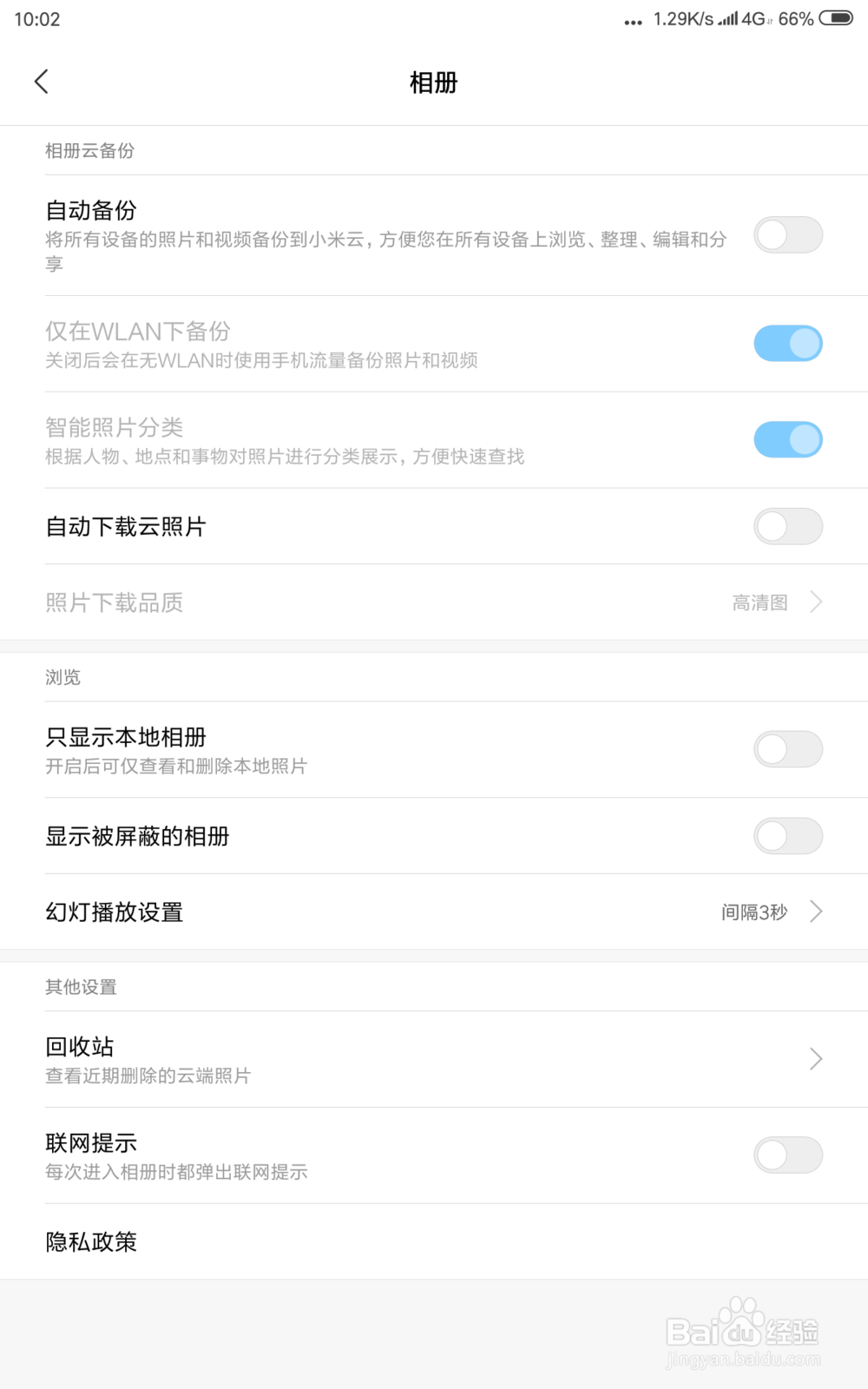Turn on 联网提示 network prompt
The image size is (868, 1389).
788,1155
